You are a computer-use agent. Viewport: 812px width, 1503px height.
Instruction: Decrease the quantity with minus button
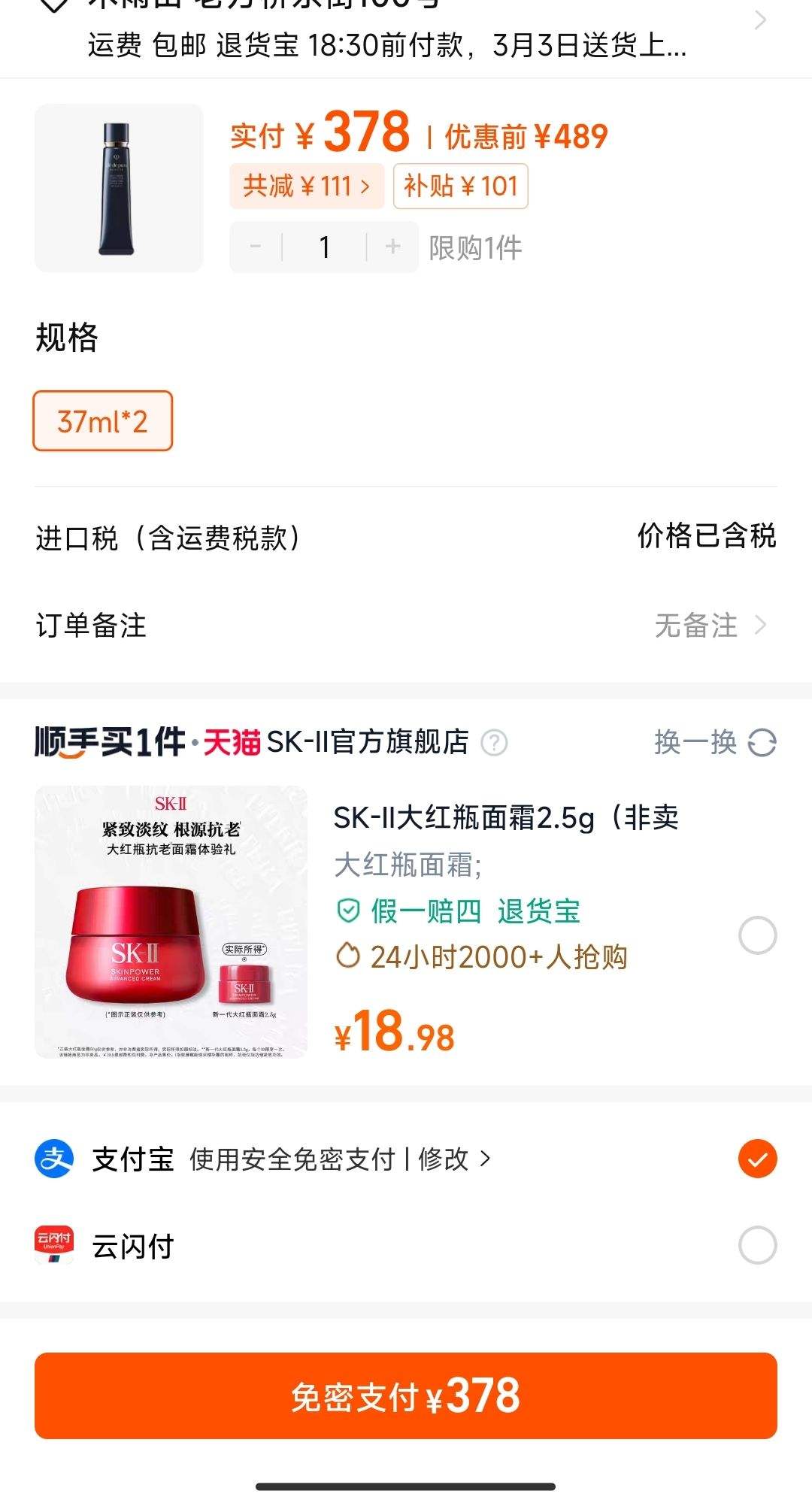[x=256, y=247]
